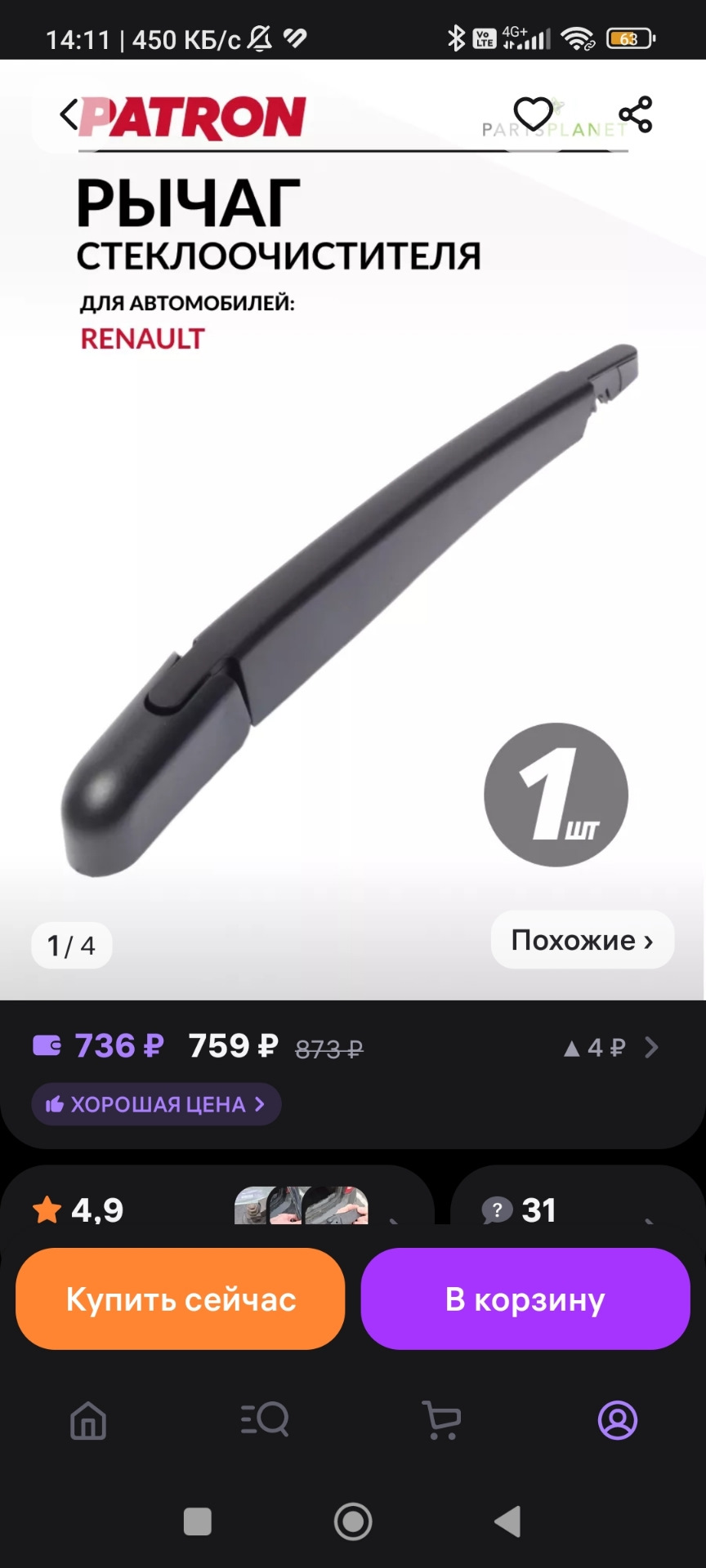The height and width of the screenshot is (1568, 706).
Task: Go back from the product page
Action: pyautogui.click(x=69, y=114)
